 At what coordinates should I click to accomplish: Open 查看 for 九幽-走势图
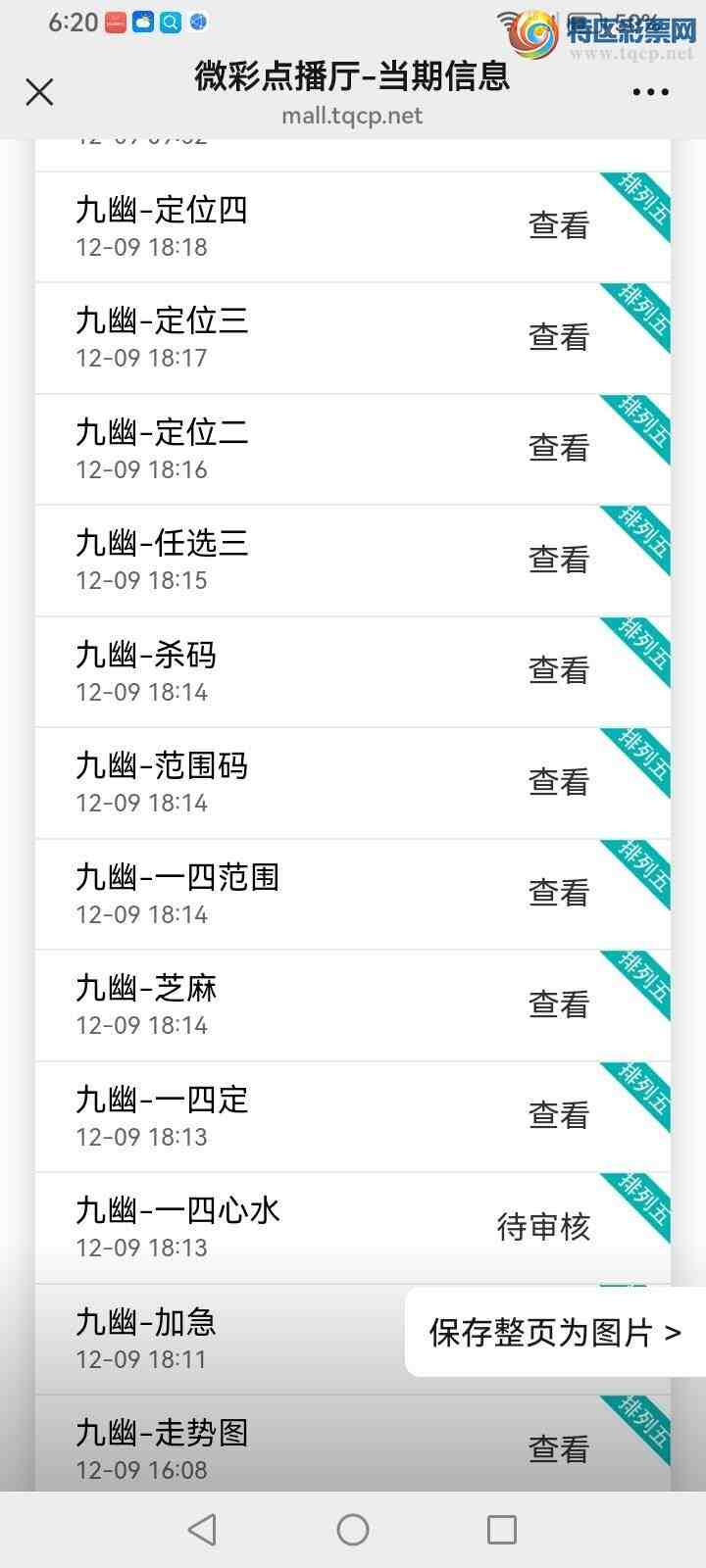click(557, 1446)
